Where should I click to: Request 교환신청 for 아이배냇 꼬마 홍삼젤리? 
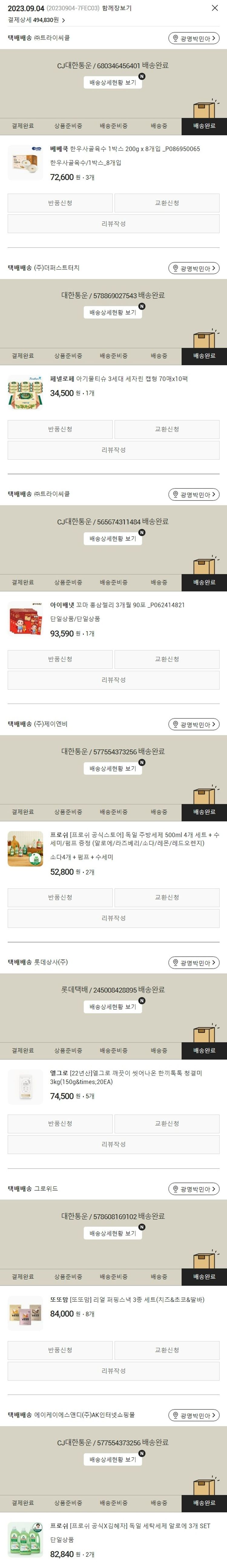[167, 659]
